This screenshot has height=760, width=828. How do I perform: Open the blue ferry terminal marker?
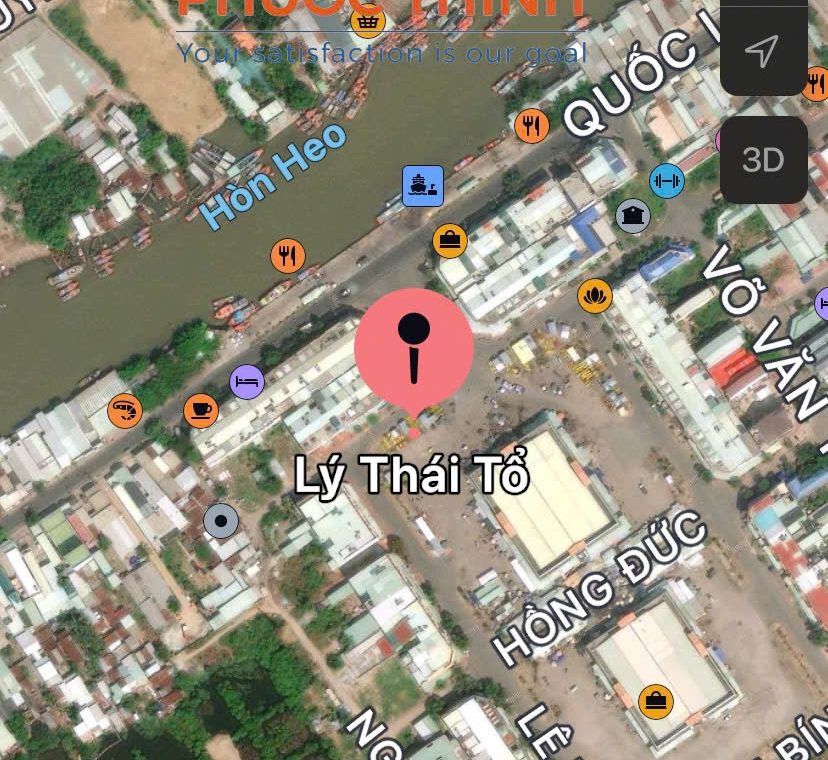[423, 186]
